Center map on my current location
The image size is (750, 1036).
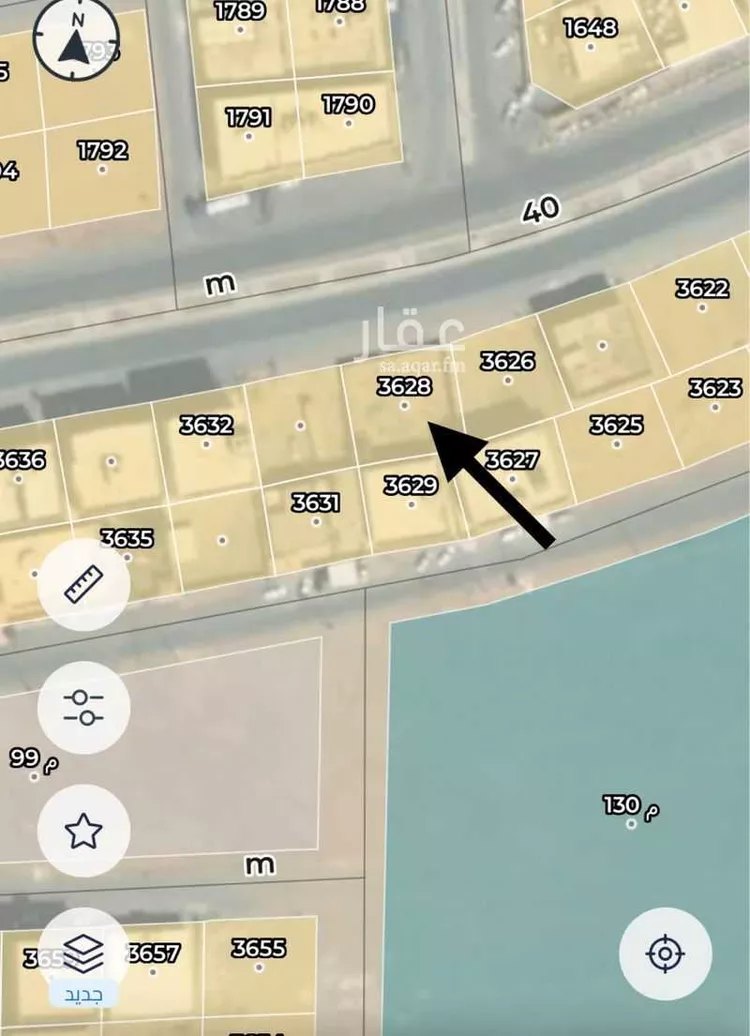tap(665, 953)
